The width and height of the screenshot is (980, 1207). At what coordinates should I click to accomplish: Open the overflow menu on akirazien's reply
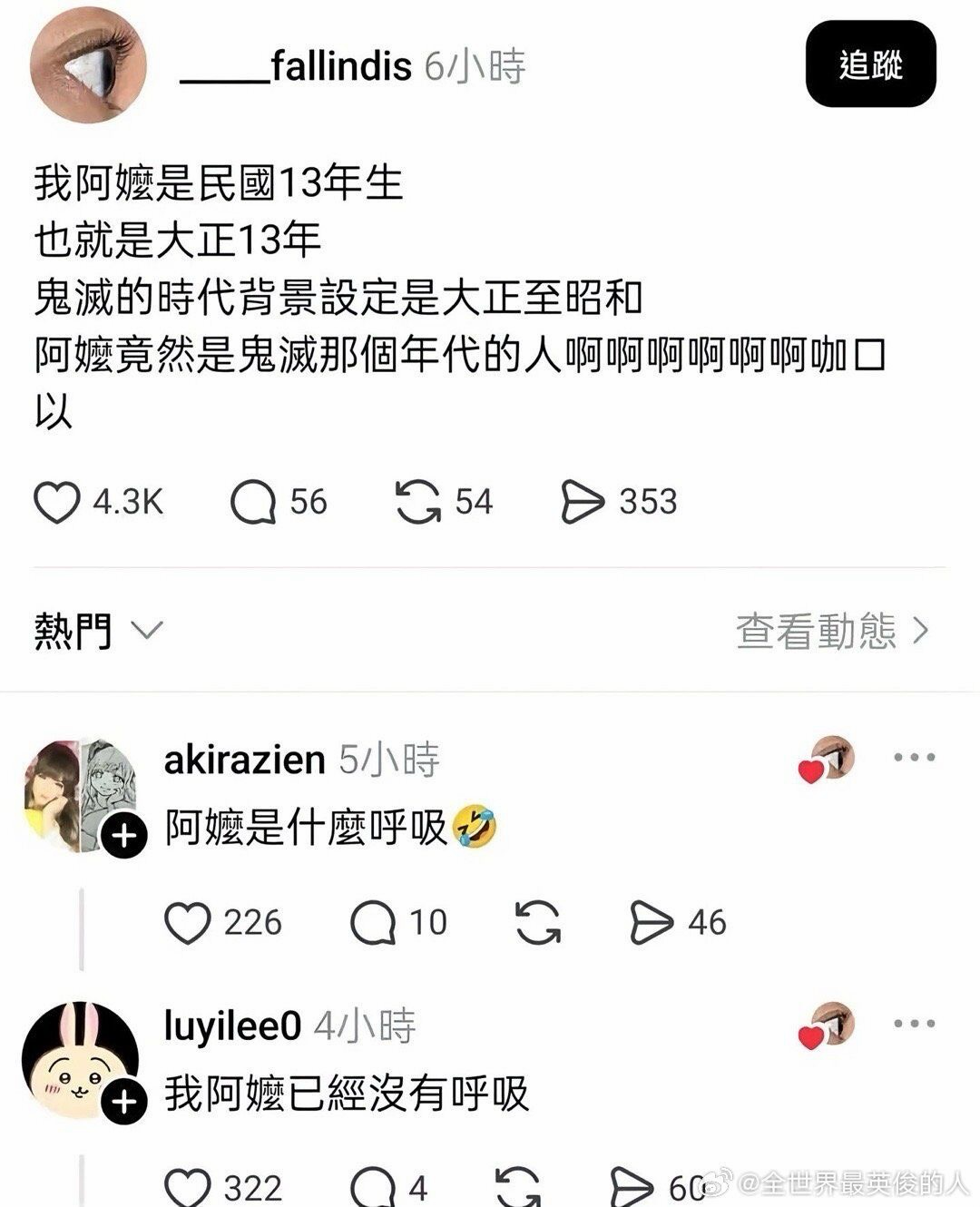pyautogui.click(x=914, y=758)
